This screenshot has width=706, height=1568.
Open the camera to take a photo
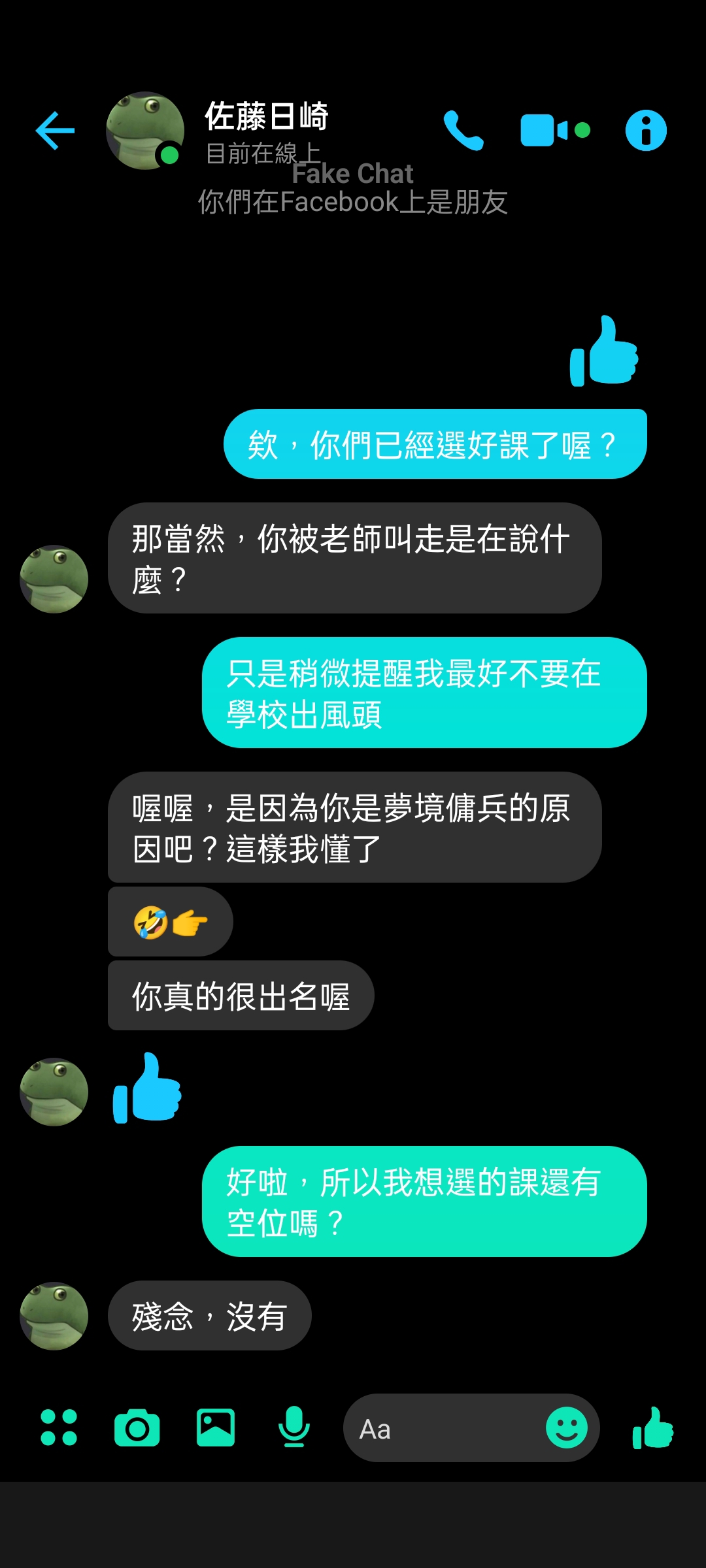pyautogui.click(x=137, y=1428)
